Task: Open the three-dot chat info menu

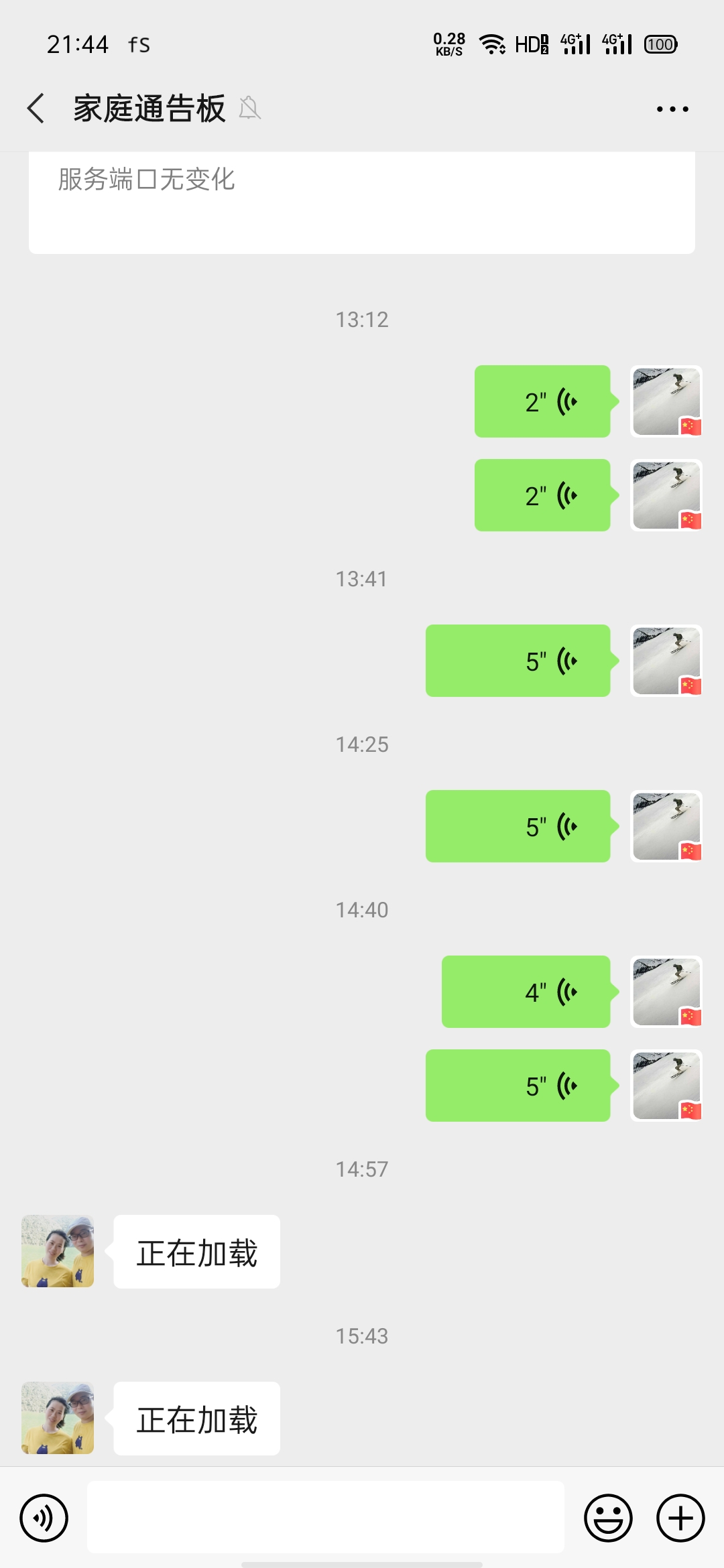Action: (x=672, y=109)
